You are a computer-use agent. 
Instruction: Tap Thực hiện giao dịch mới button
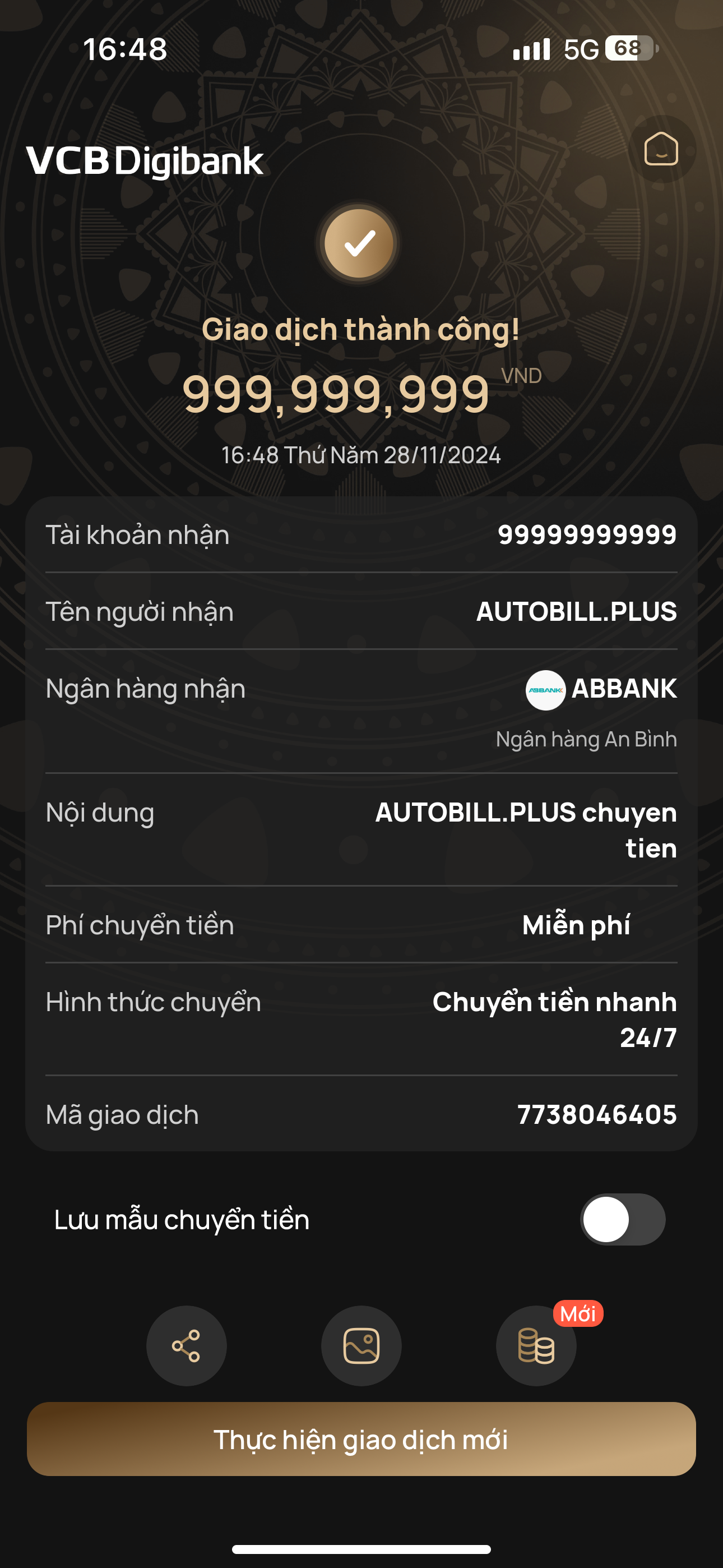tap(361, 1440)
